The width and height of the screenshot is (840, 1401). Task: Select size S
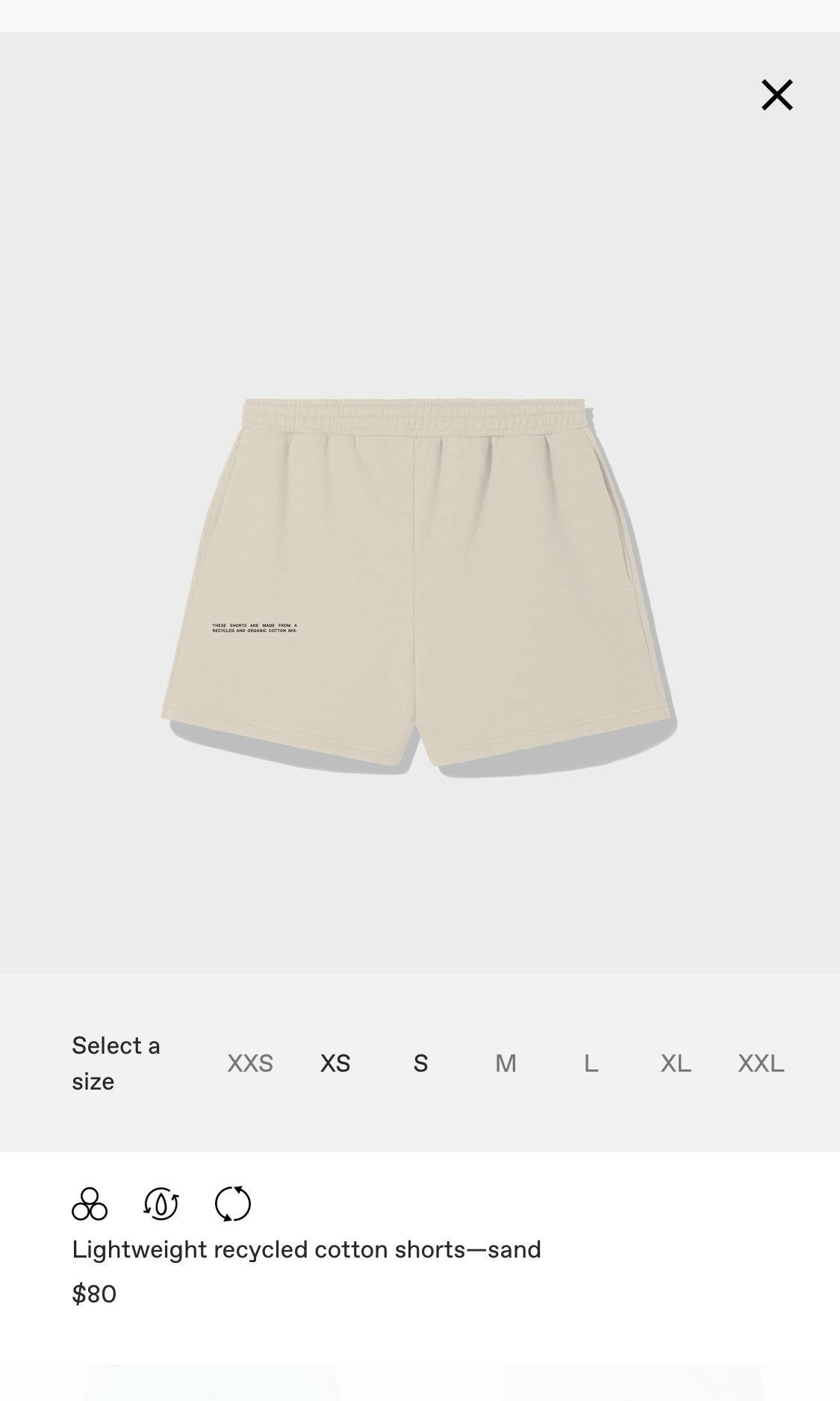click(x=420, y=1063)
